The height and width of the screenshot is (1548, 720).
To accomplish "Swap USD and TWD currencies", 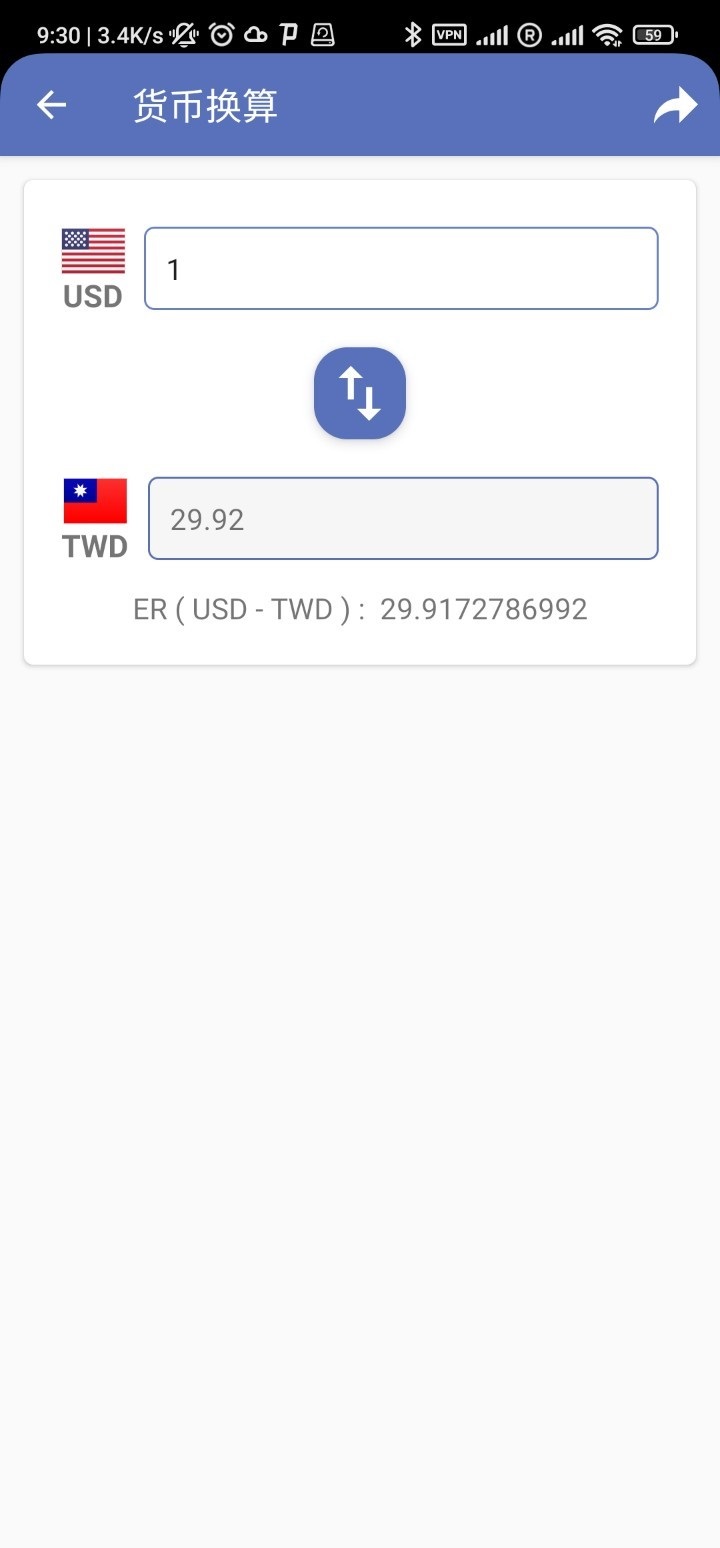I will click(x=360, y=393).
